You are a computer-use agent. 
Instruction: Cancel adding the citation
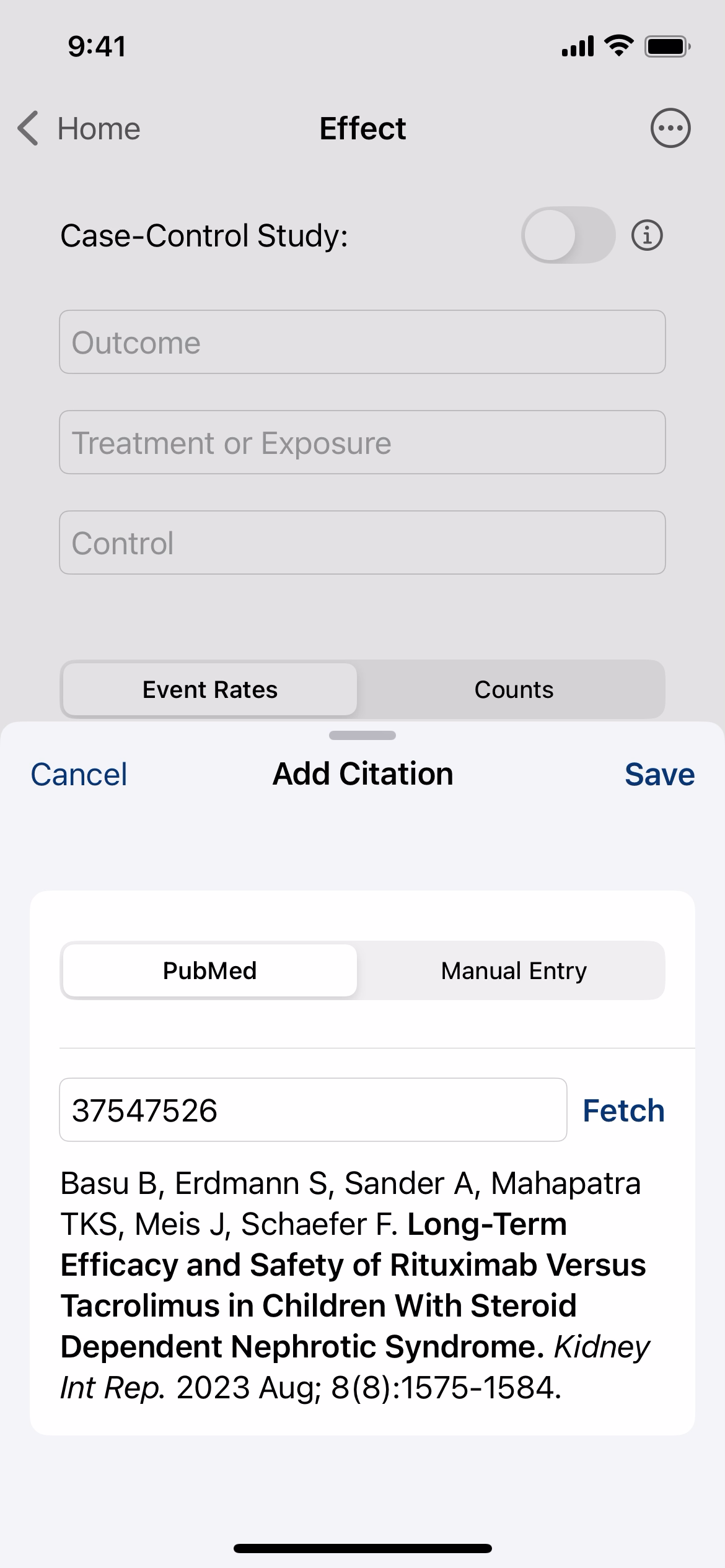(79, 775)
